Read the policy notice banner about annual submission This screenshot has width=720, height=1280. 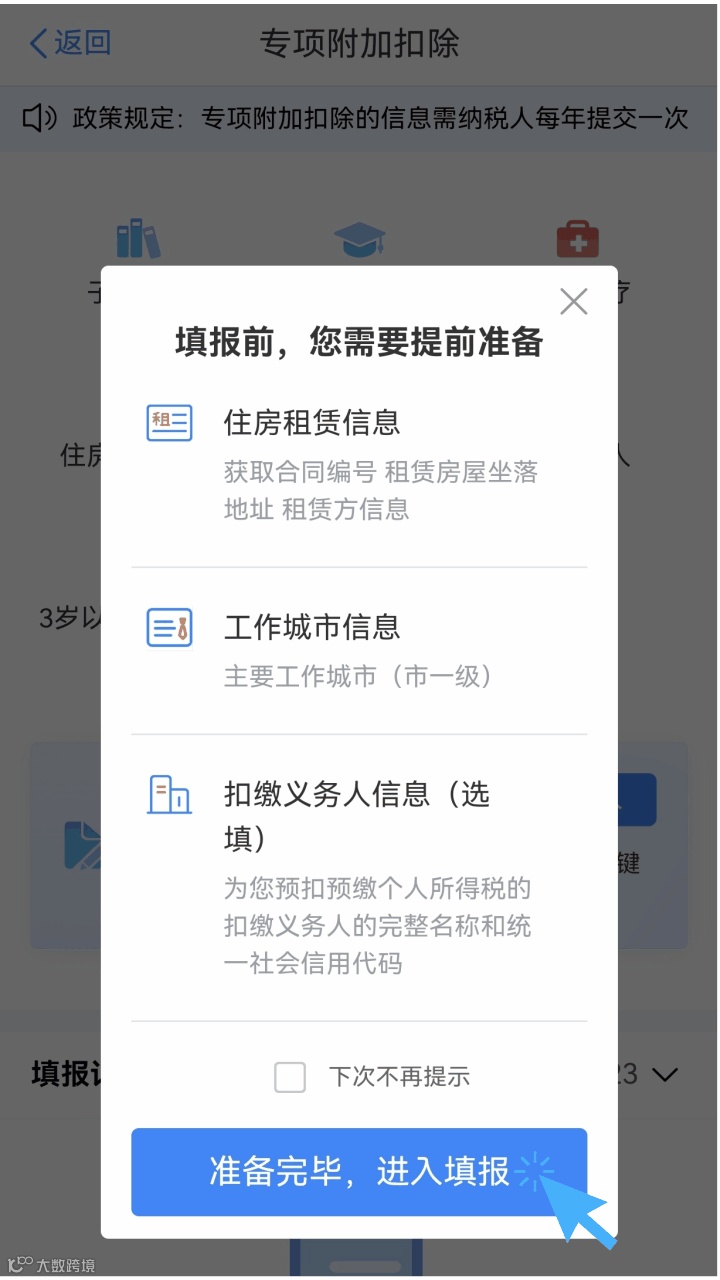[360, 117]
